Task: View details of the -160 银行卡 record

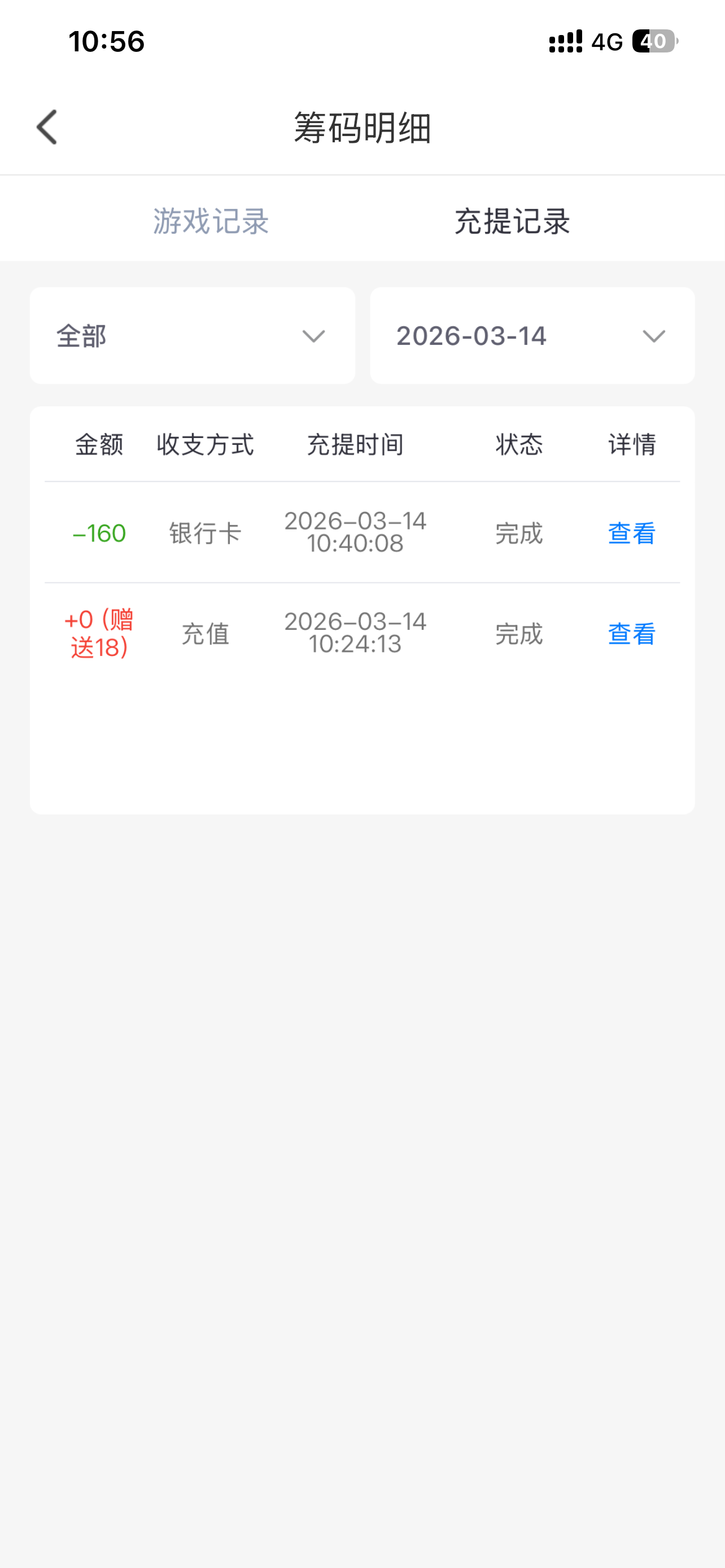Action: pos(631,533)
